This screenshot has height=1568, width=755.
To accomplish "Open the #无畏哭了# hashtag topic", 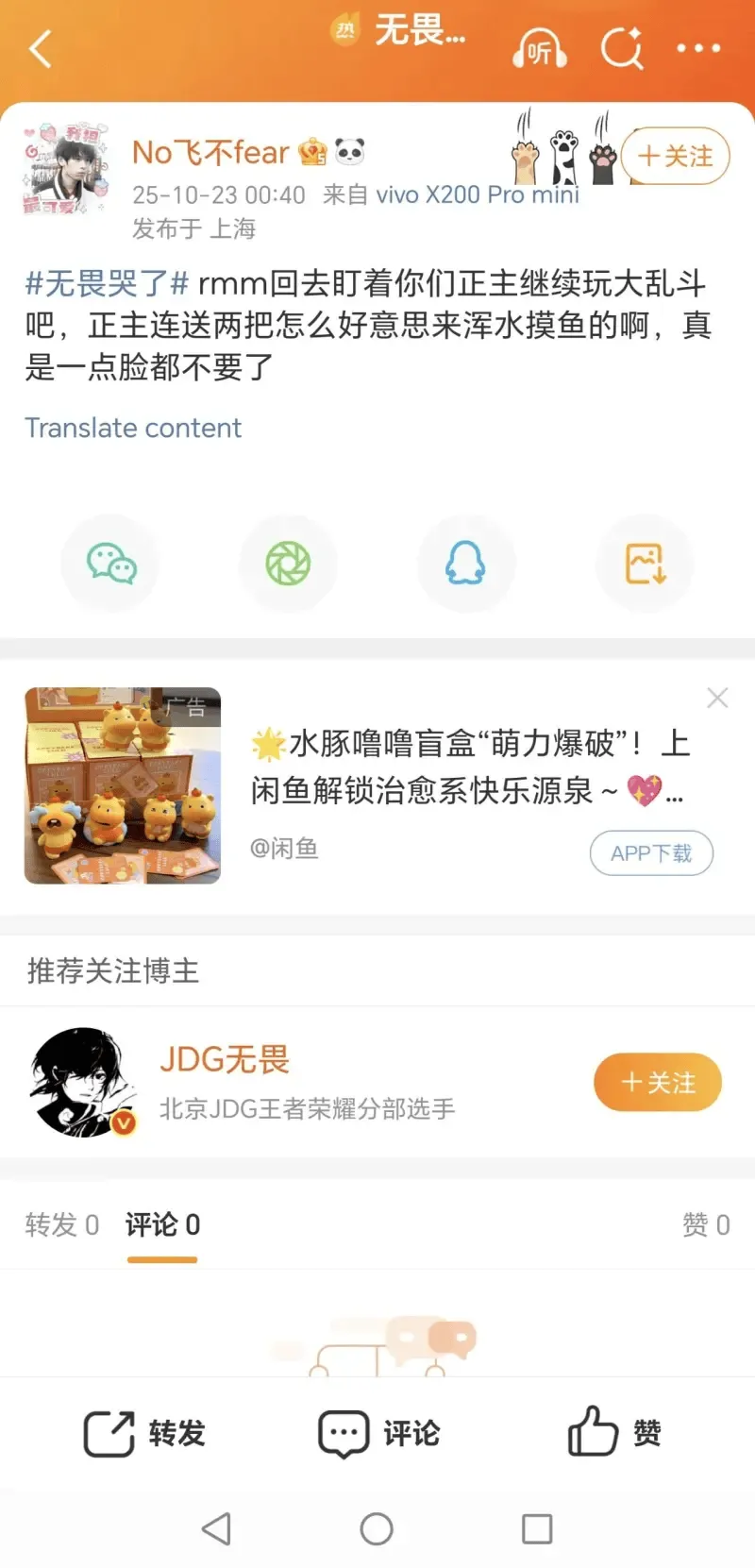I will pyautogui.click(x=108, y=283).
